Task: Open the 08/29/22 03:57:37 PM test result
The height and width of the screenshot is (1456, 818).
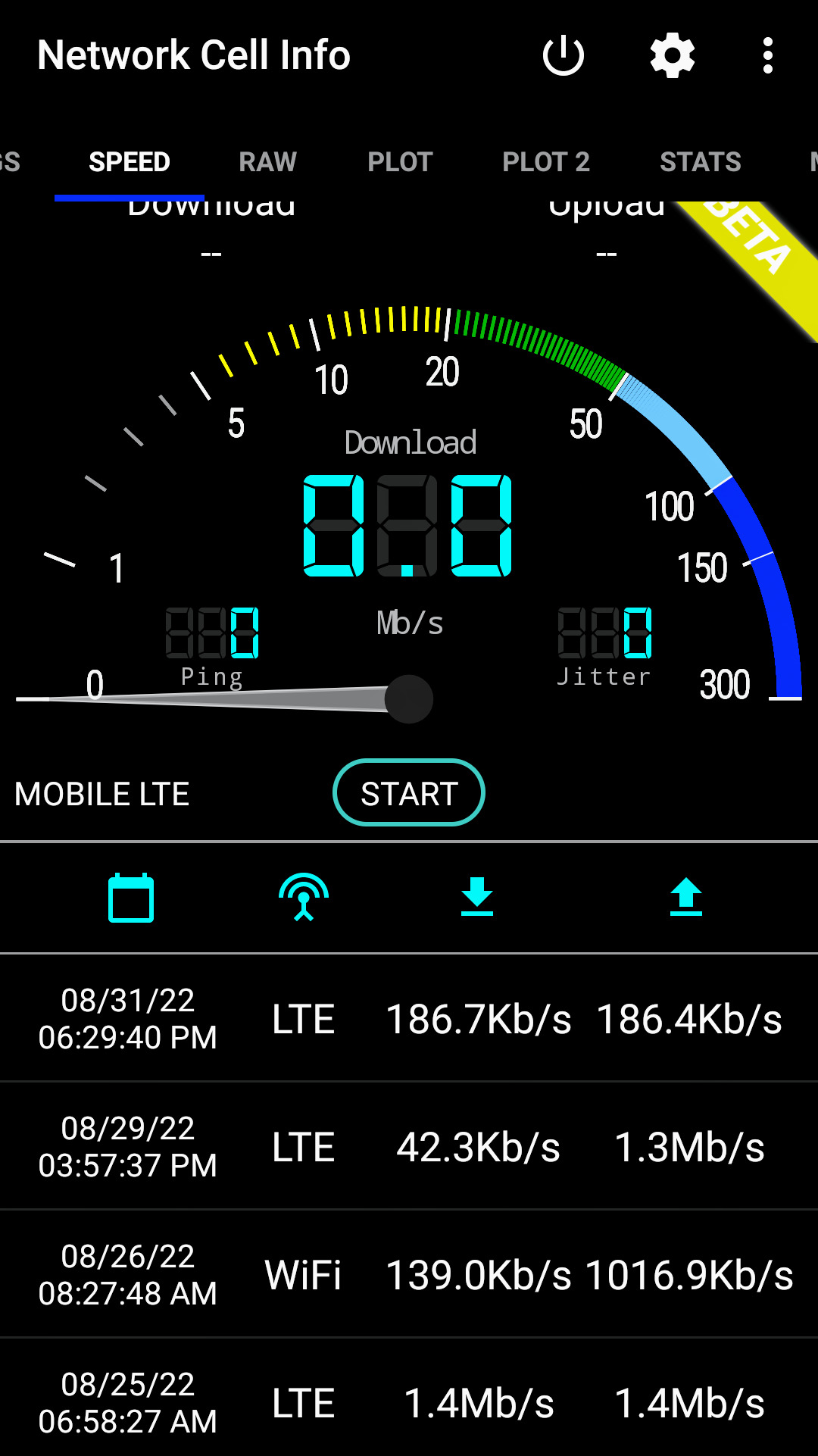Action: tap(409, 1146)
